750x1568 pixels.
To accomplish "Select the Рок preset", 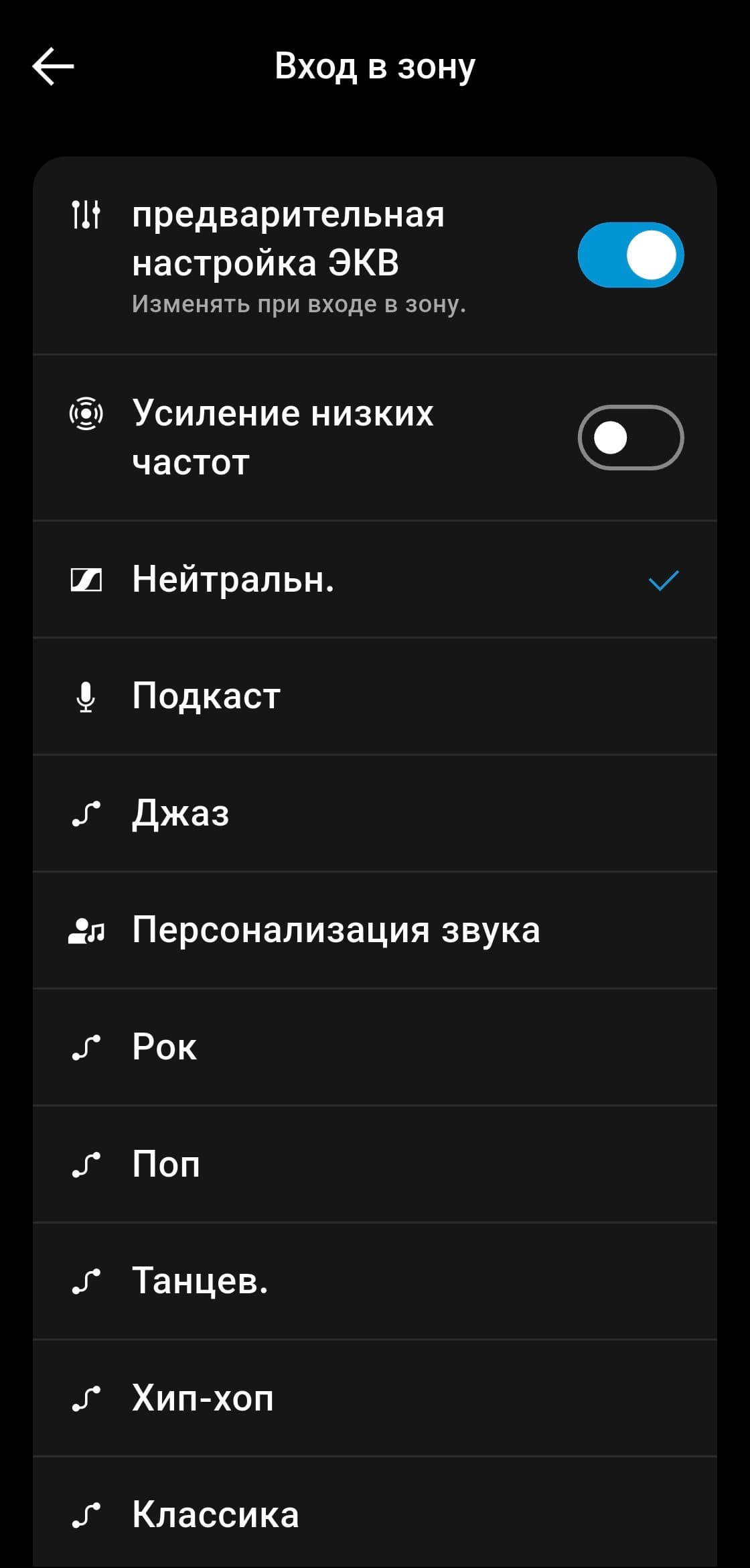I will pyautogui.click(x=374, y=1047).
